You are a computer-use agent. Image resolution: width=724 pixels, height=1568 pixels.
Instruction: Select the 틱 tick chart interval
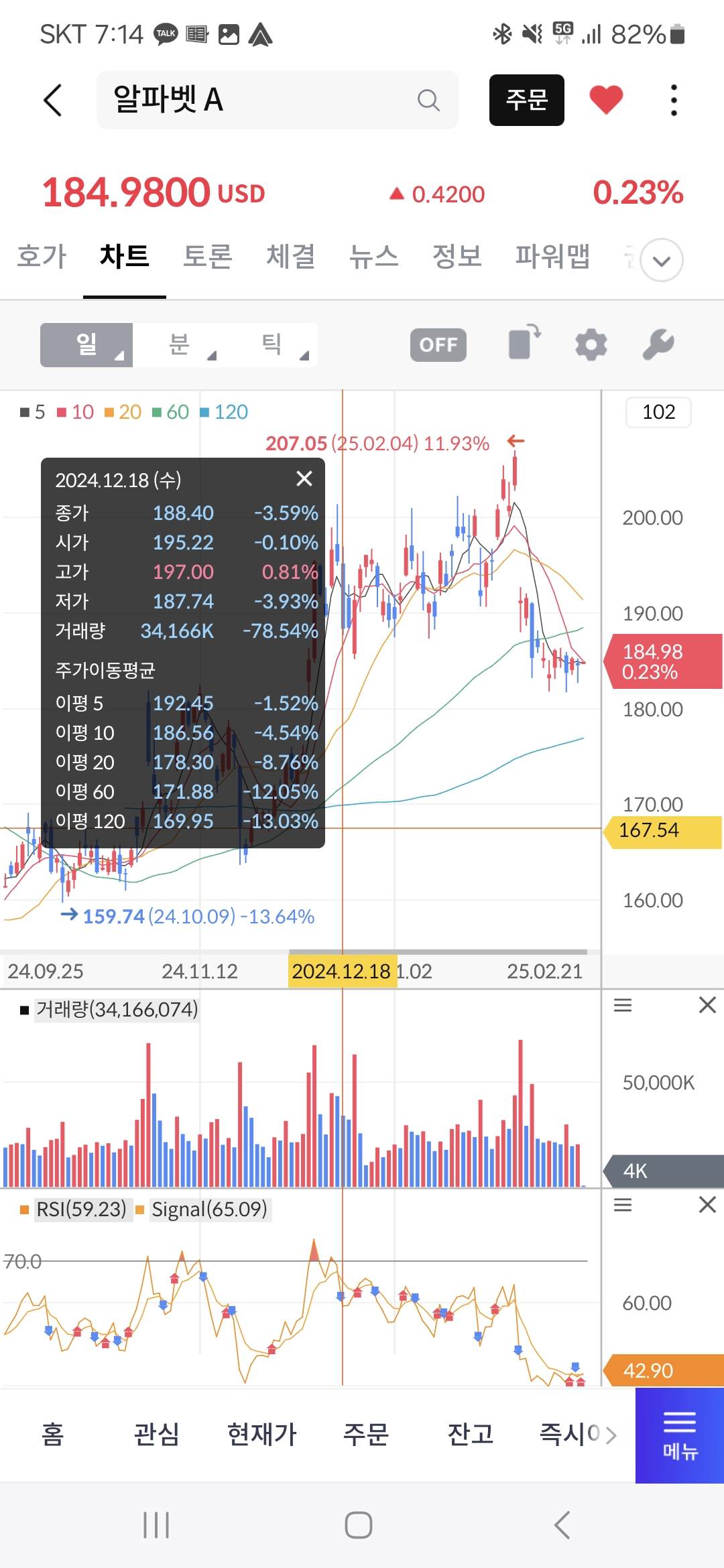[x=271, y=345]
